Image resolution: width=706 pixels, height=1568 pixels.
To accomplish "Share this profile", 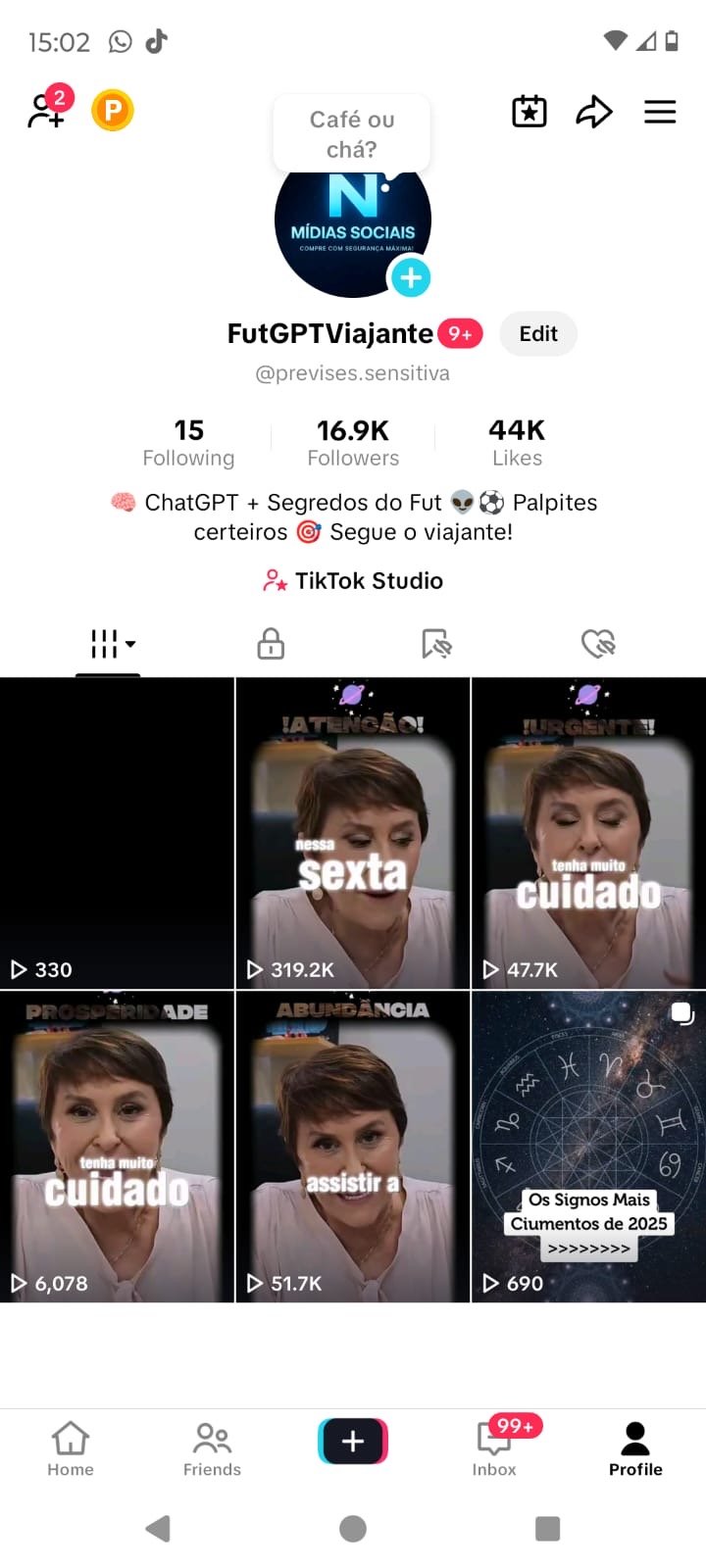I will pyautogui.click(x=593, y=112).
